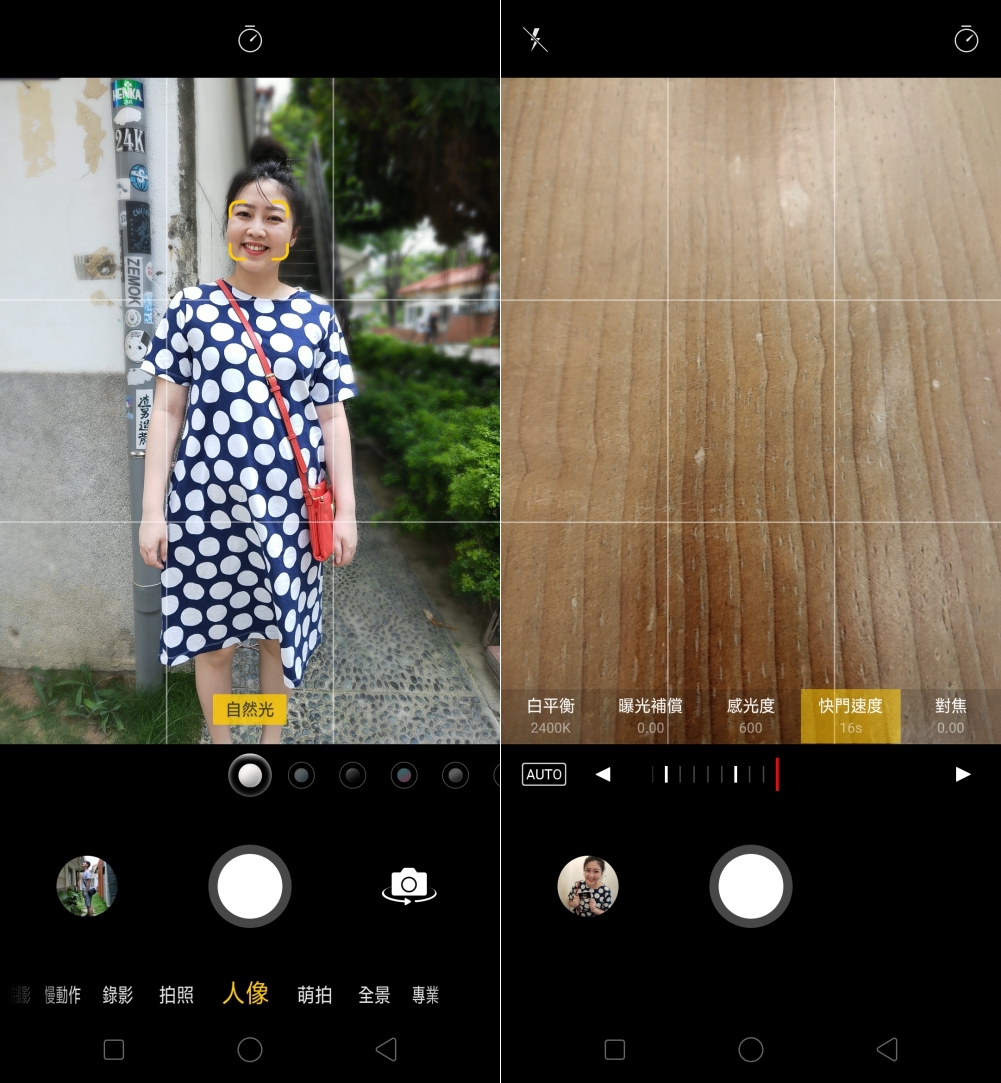Viewport: 1001px width, 1083px height.
Task: Turn on the flash icon
Action: [x=536, y=40]
